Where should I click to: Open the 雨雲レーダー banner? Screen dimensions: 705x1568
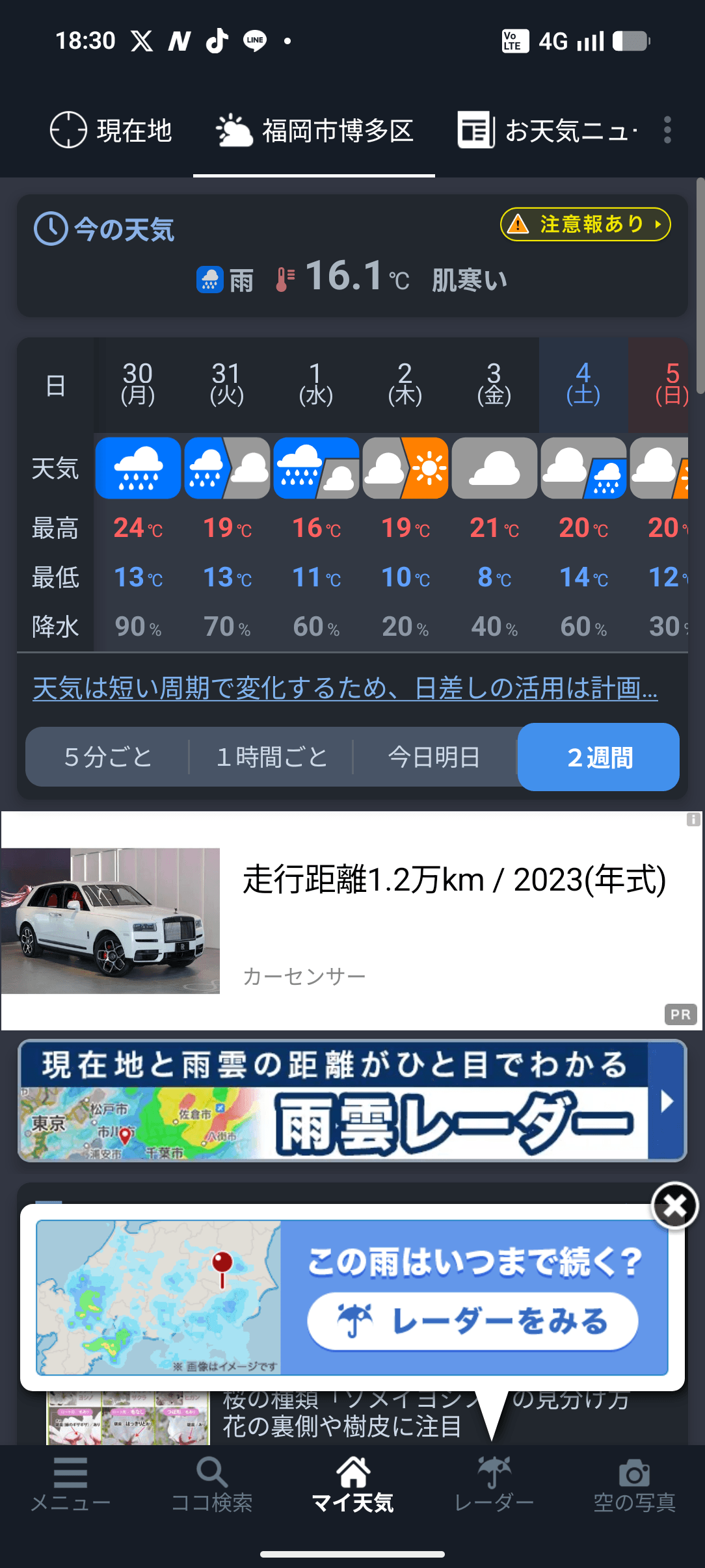point(351,1101)
